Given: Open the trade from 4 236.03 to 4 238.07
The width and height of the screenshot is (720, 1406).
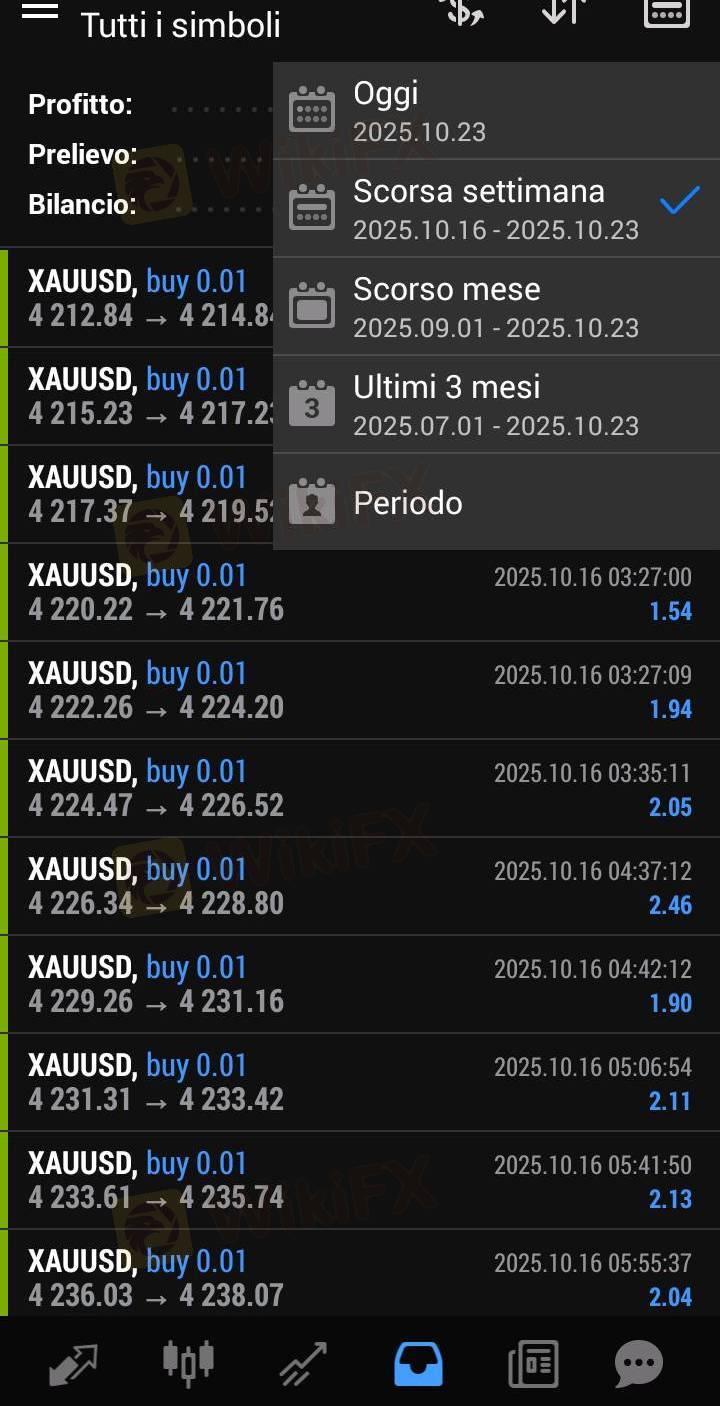Looking at the screenshot, I should tap(360, 1278).
